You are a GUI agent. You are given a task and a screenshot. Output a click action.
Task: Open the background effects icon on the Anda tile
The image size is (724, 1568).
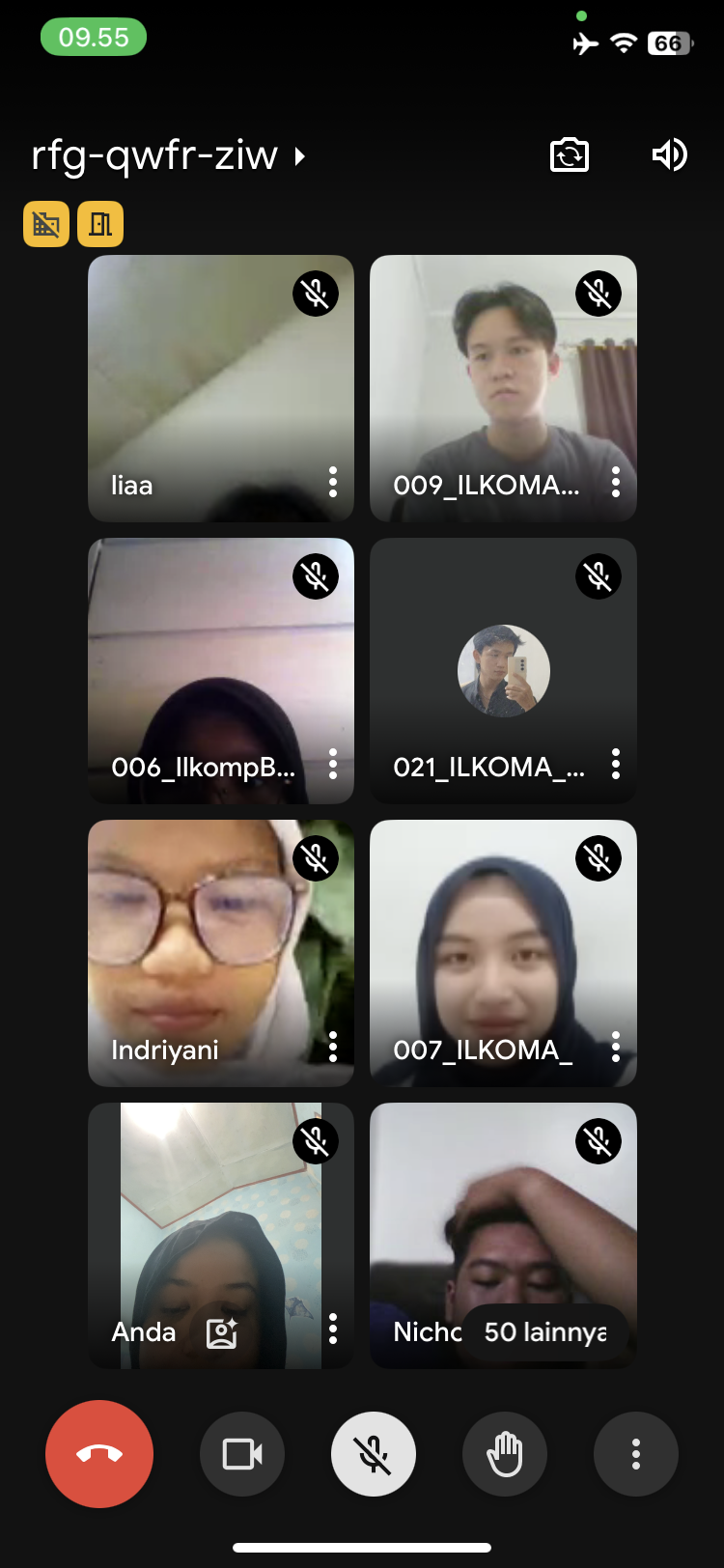222,1332
